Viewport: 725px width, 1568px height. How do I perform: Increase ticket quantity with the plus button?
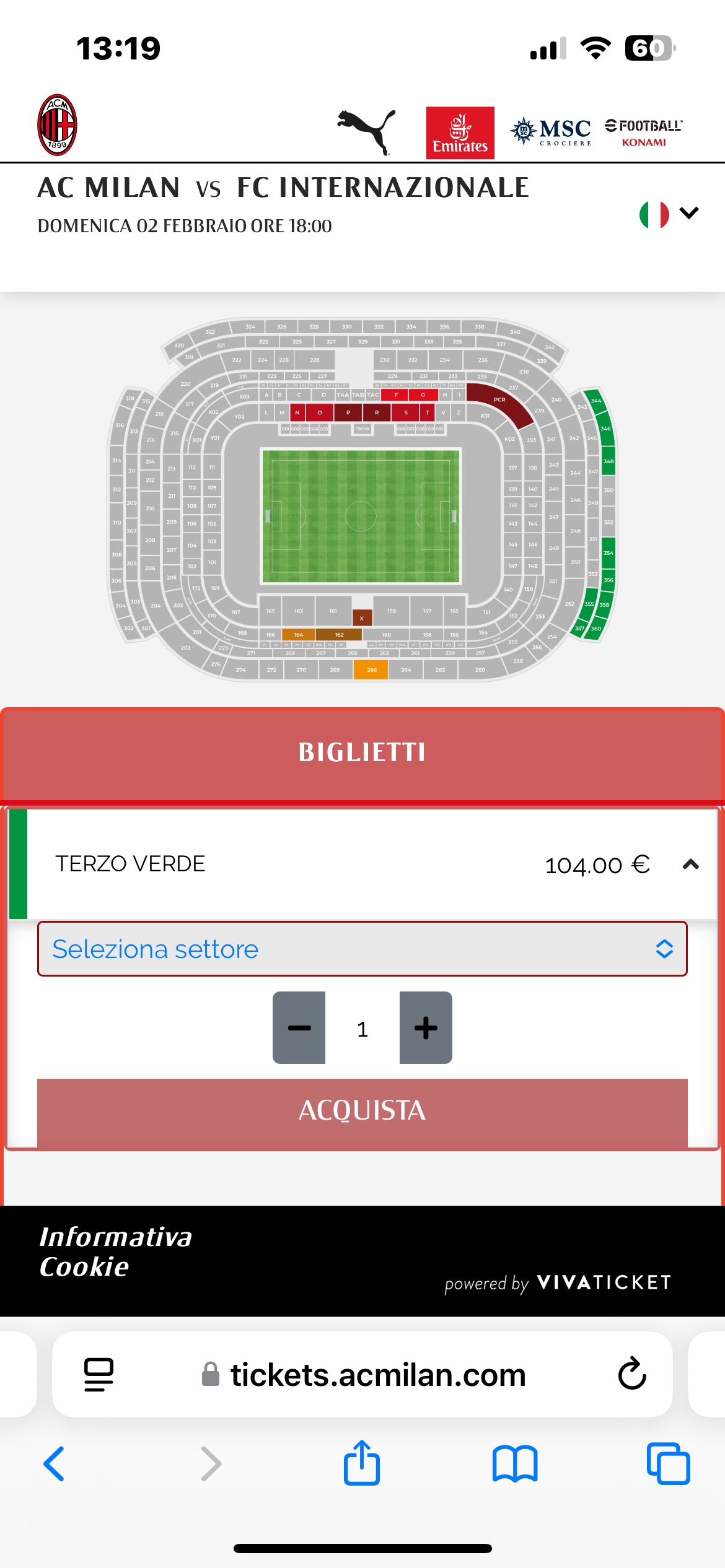426,1028
